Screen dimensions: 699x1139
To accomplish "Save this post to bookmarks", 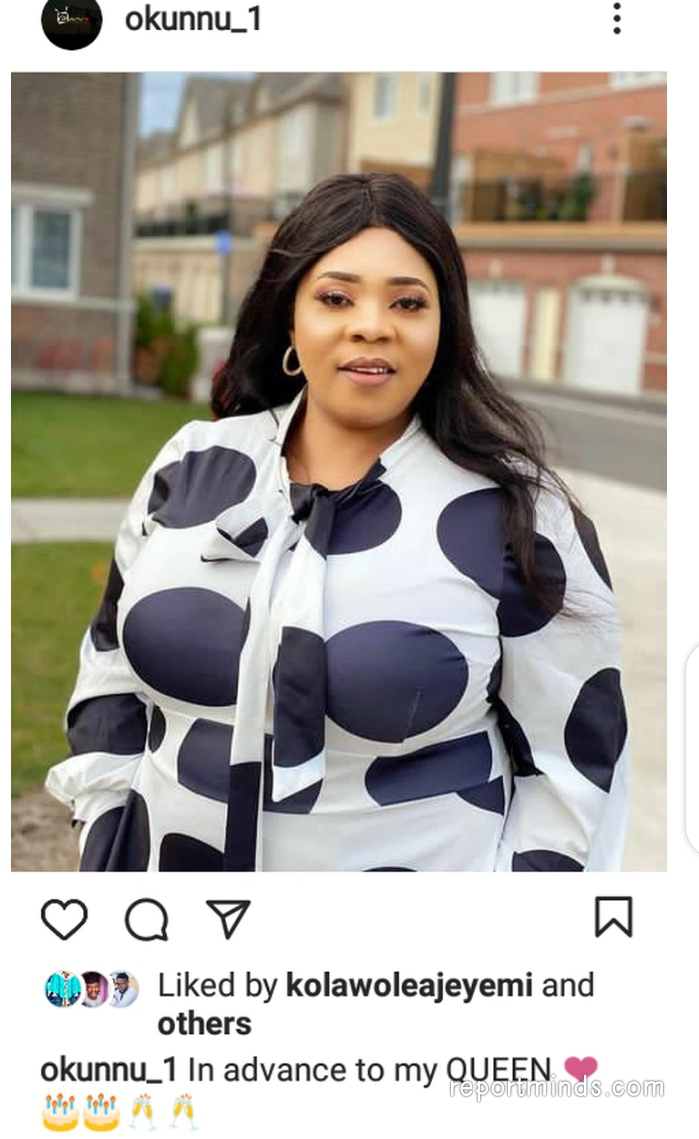I will coord(613,917).
